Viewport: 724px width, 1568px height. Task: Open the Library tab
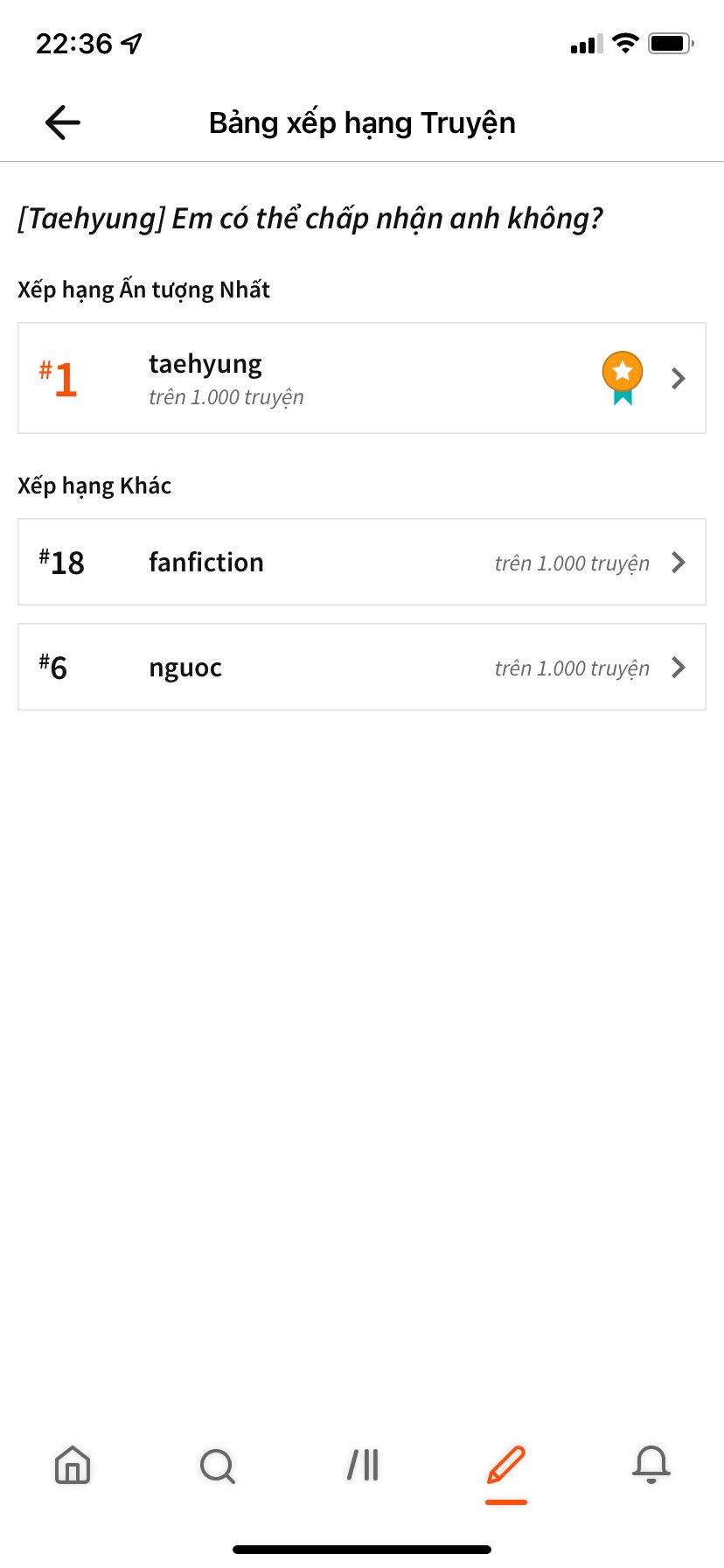(x=362, y=1464)
